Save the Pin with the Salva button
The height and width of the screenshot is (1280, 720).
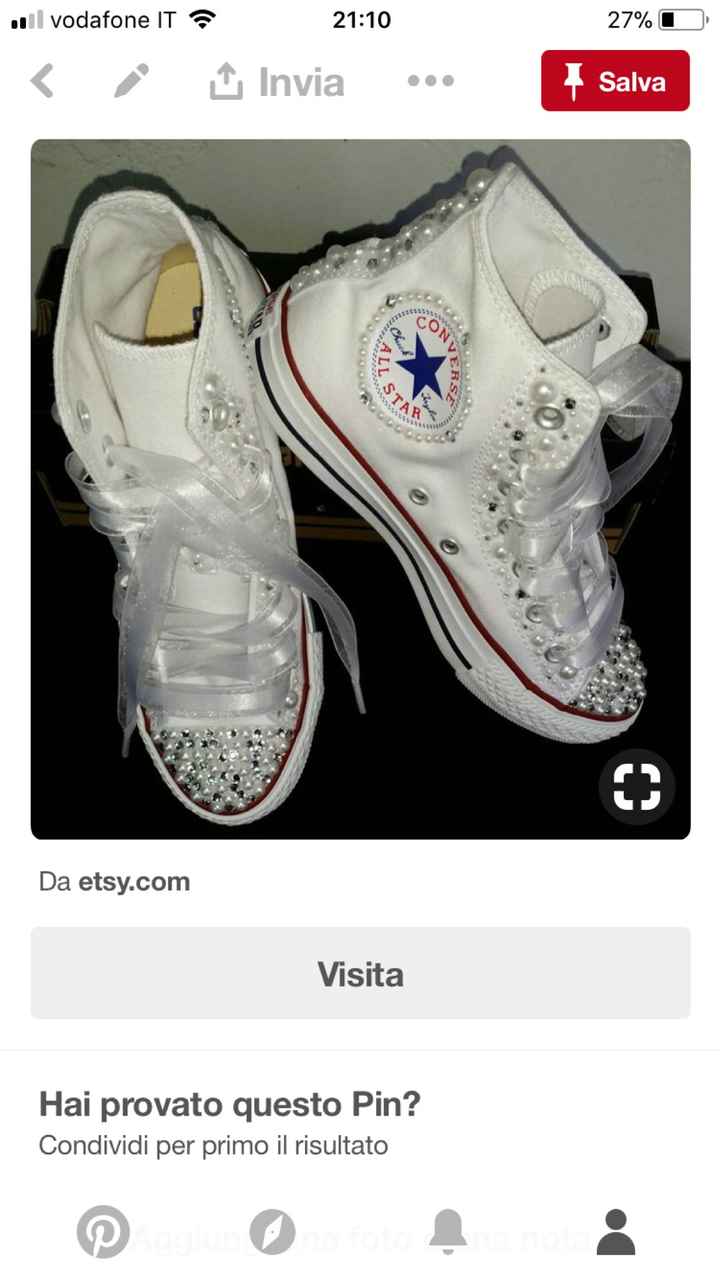[x=614, y=81]
